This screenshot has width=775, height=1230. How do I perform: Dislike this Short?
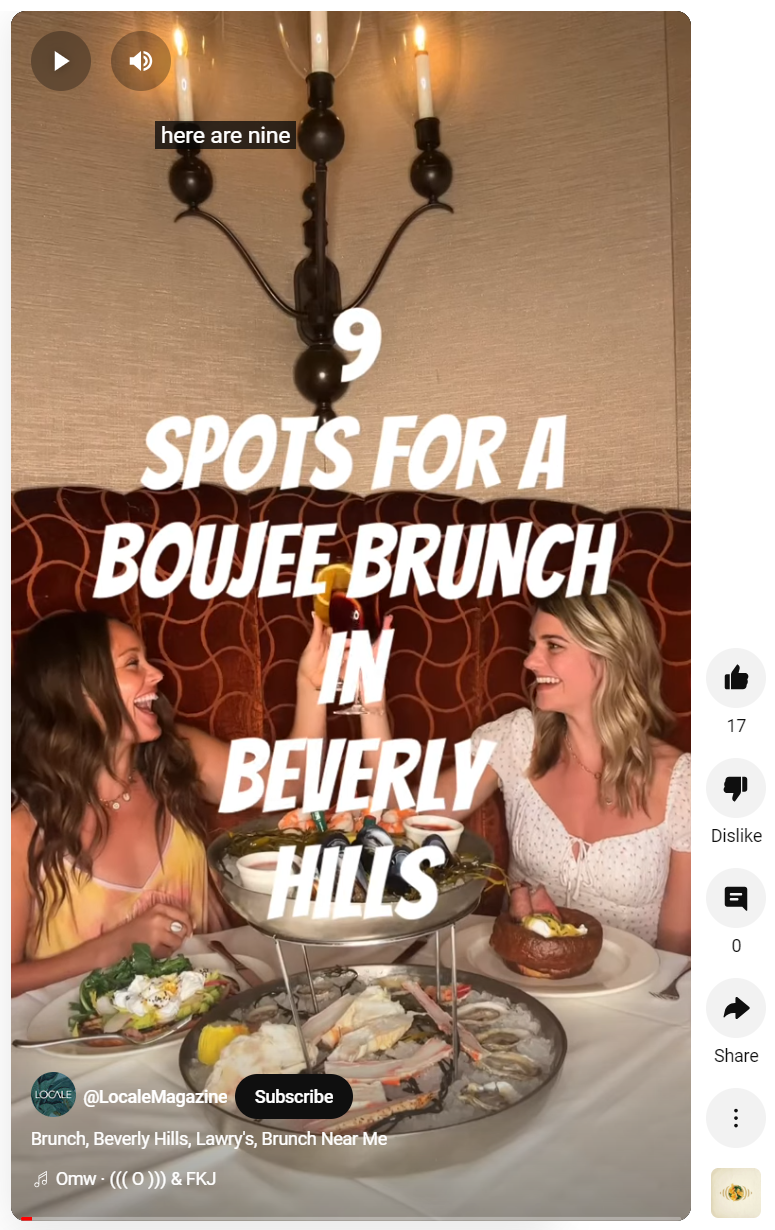(736, 788)
